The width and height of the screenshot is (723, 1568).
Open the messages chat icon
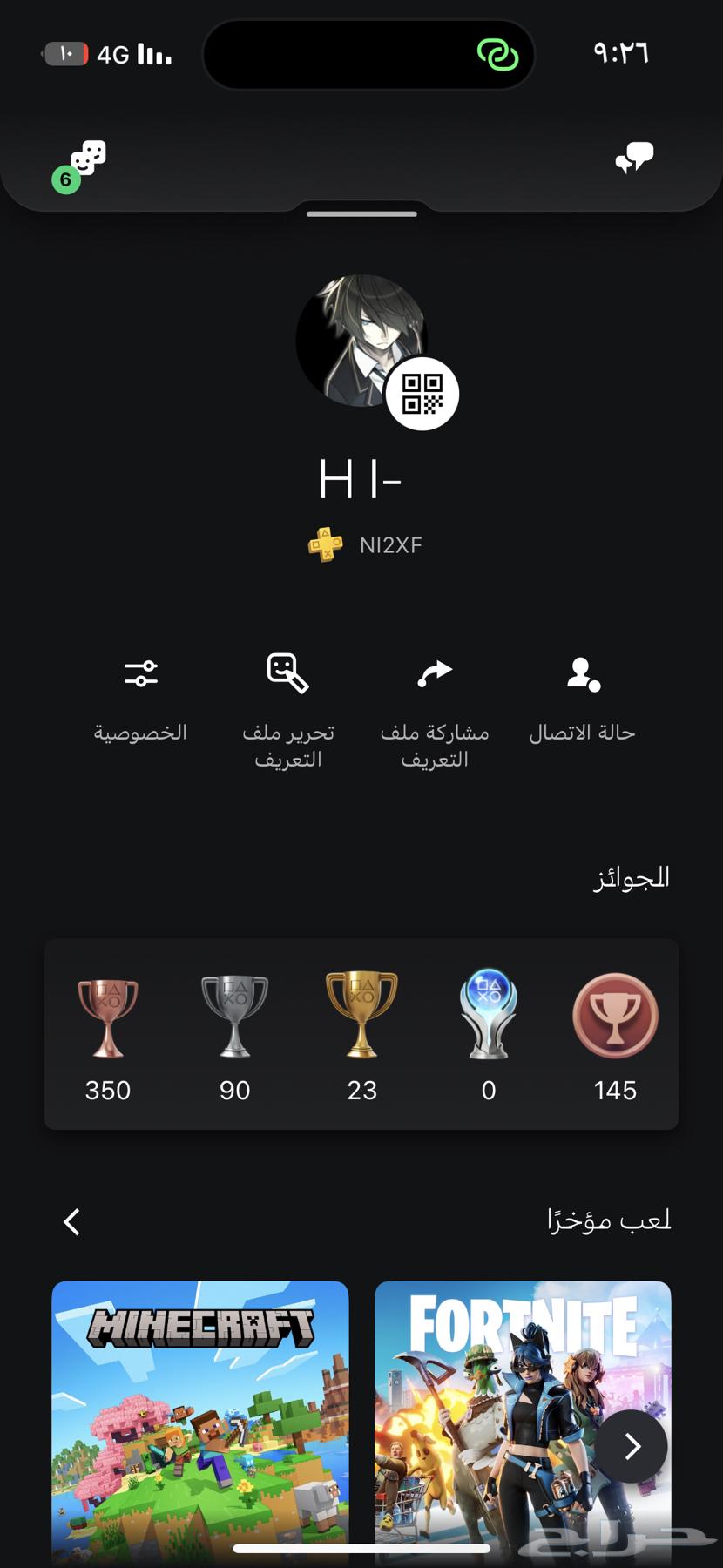(x=634, y=159)
